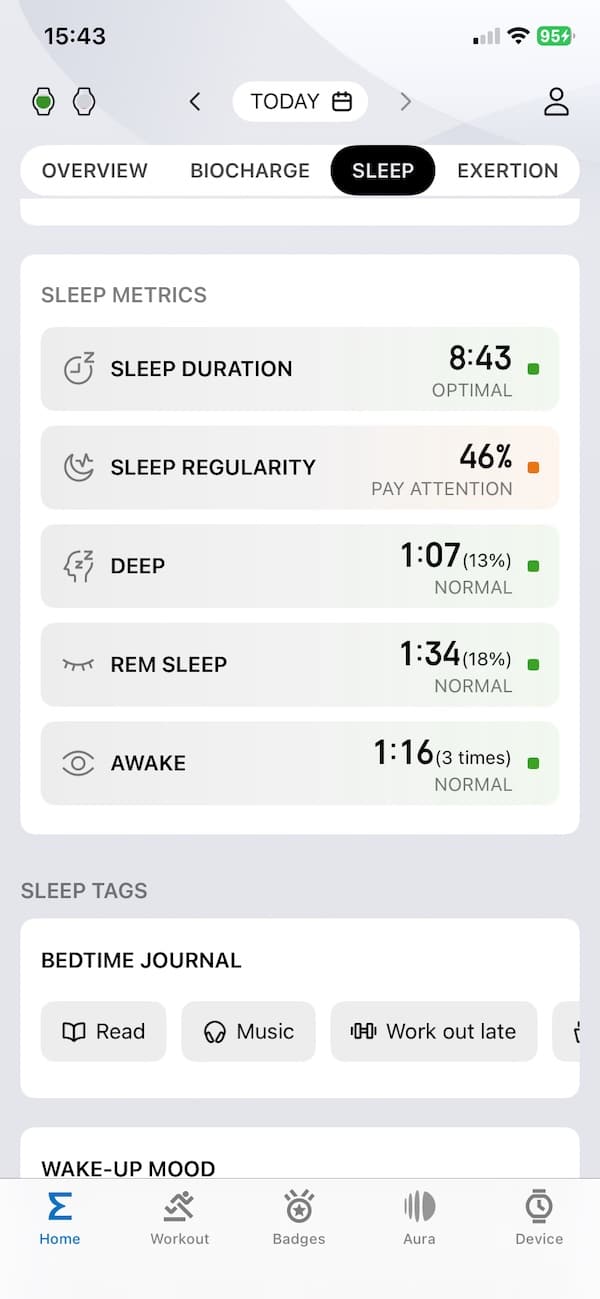Open the REM Sleep metric
Image resolution: width=600 pixels, height=1299 pixels.
299,664
